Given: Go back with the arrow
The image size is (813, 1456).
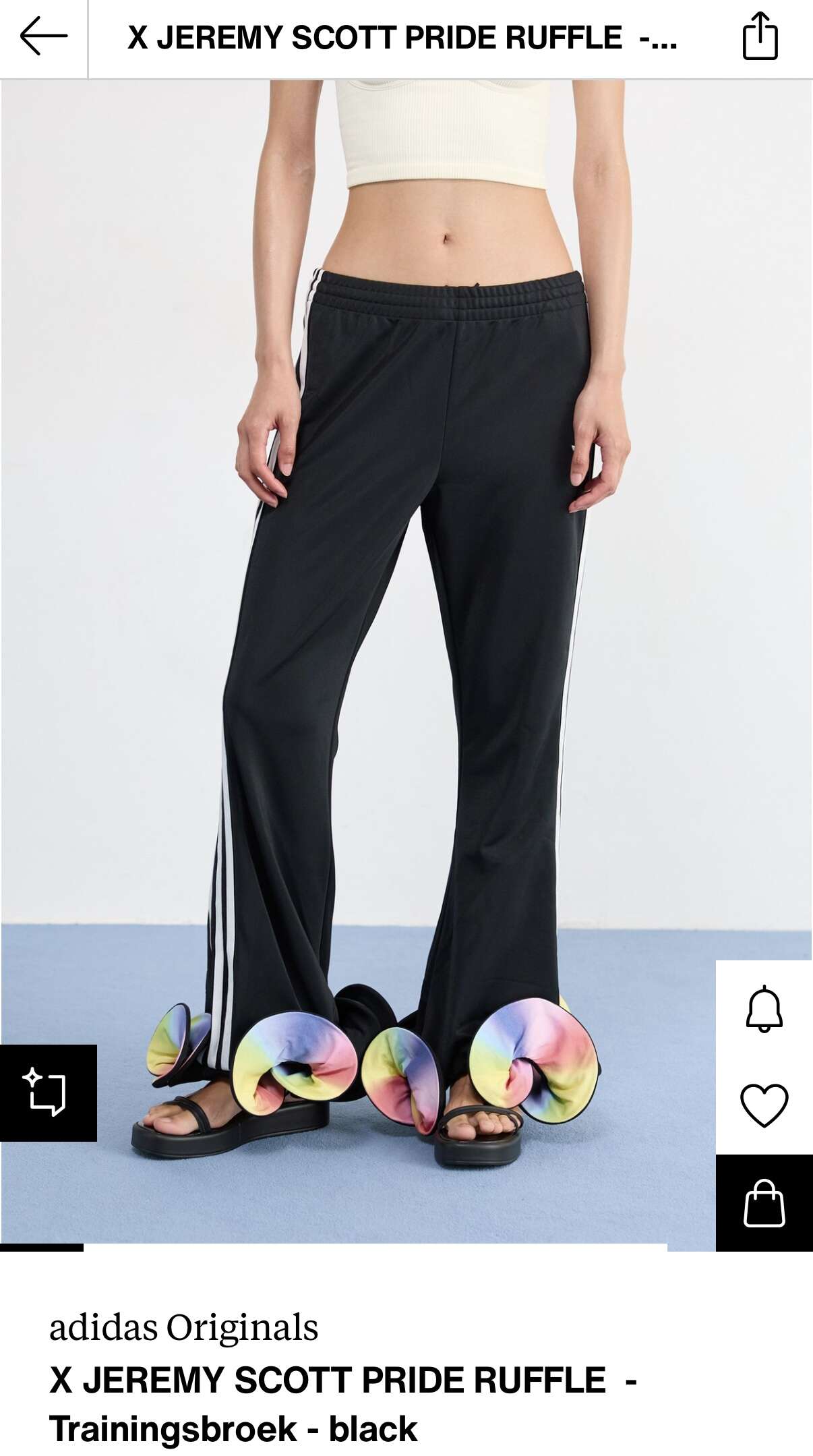Looking at the screenshot, I should 43,37.
